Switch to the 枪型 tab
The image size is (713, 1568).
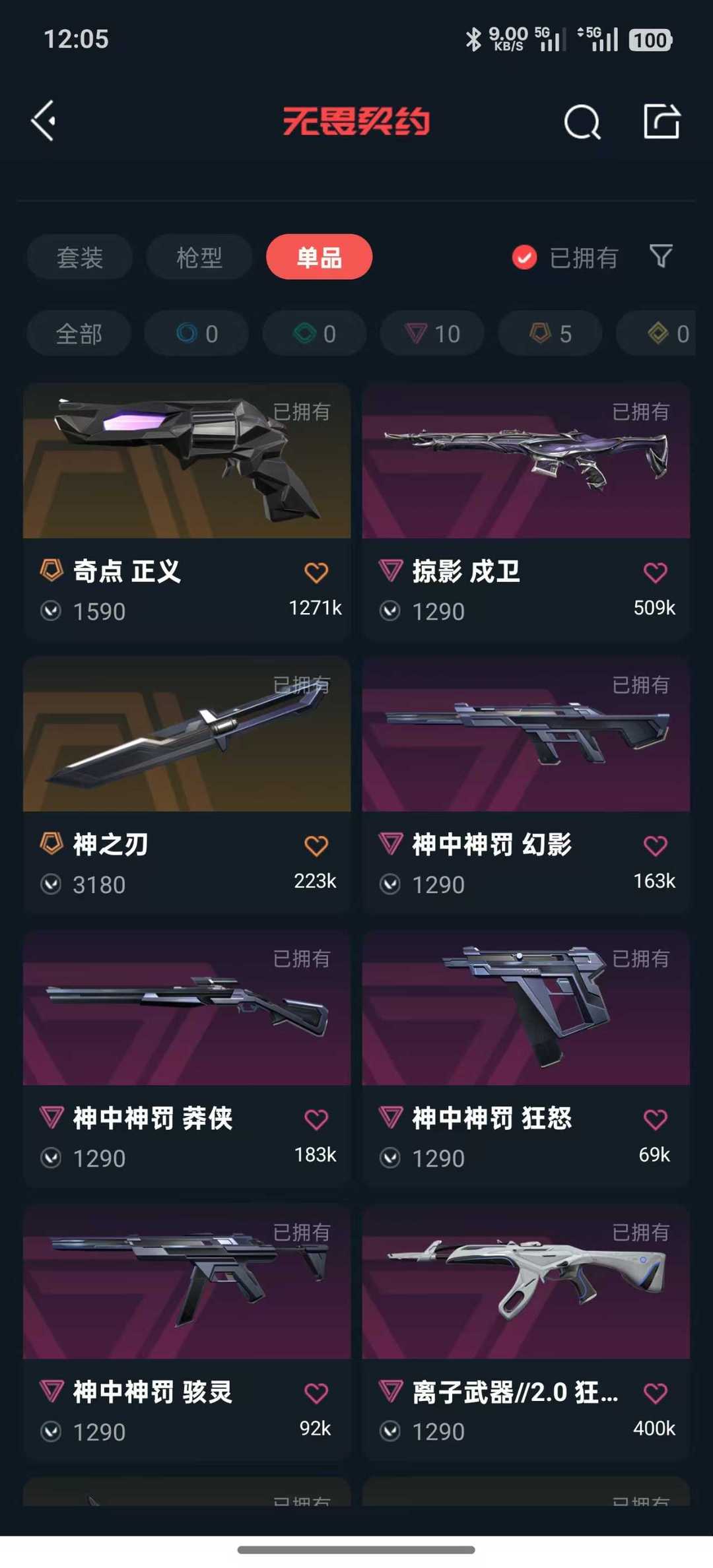point(199,257)
